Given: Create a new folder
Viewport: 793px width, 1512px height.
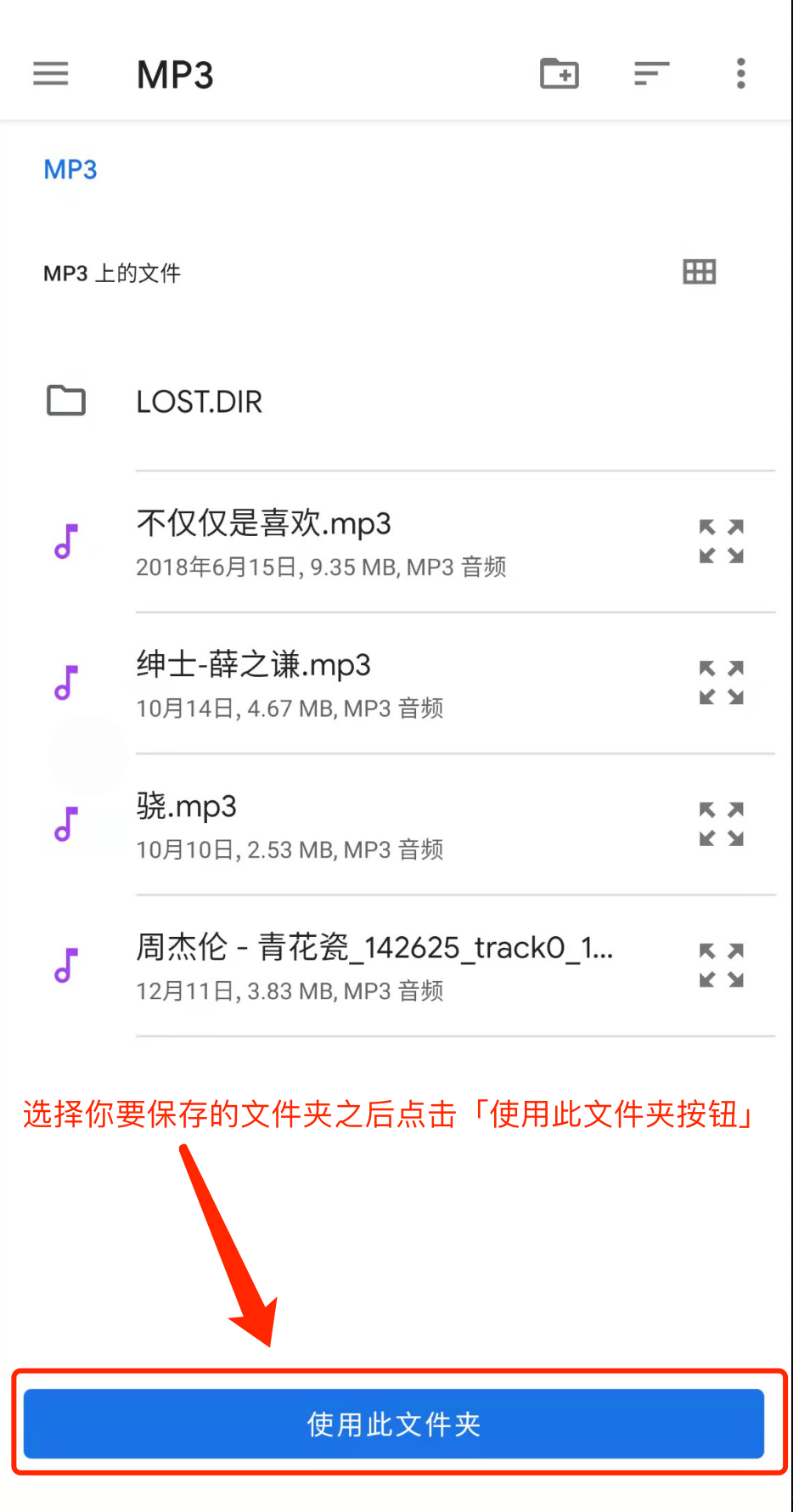Looking at the screenshot, I should (560, 74).
